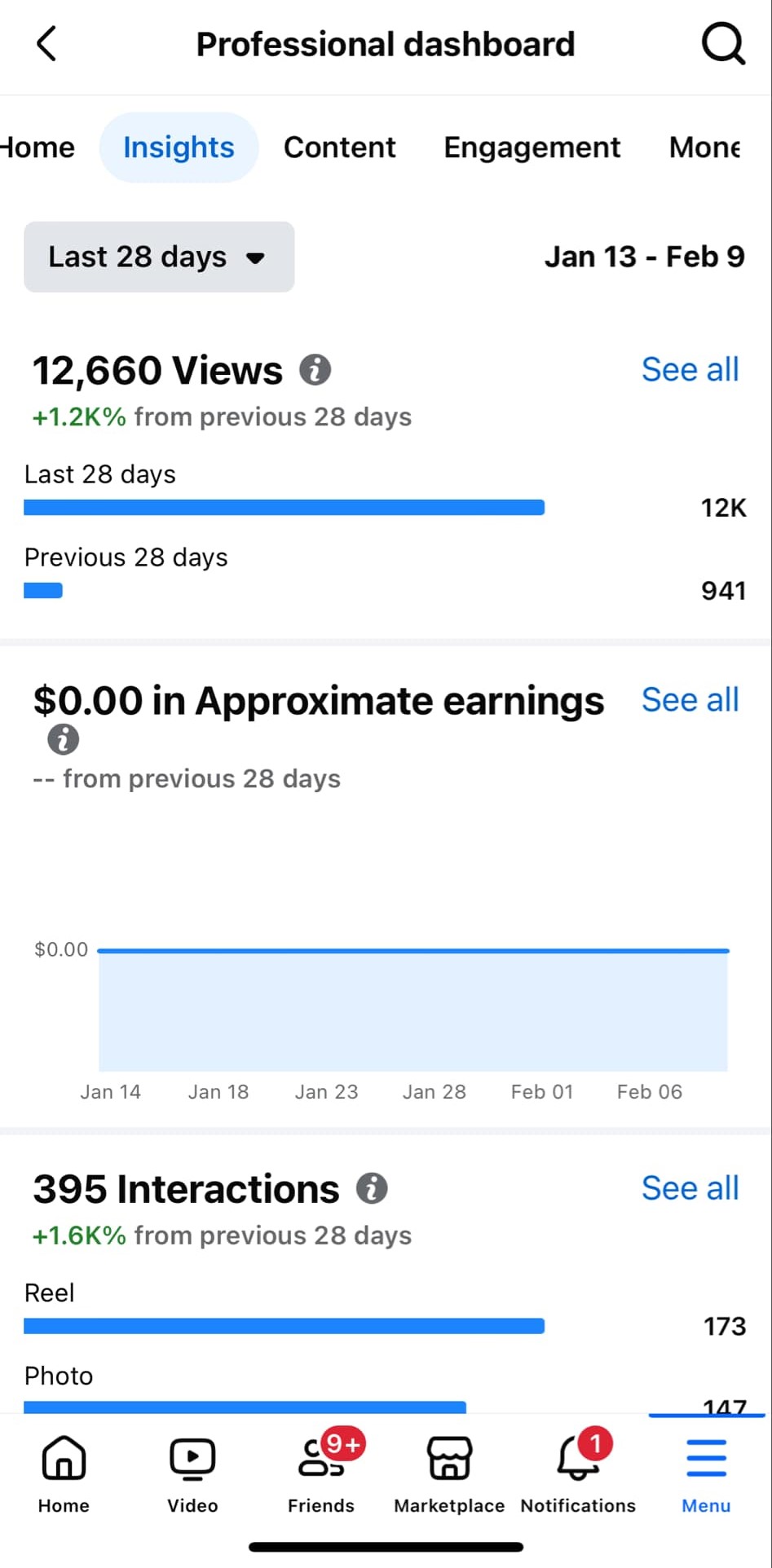The width and height of the screenshot is (772, 1568).
Task: Go to the bottom bar Home feed
Action: pyautogui.click(x=64, y=1473)
